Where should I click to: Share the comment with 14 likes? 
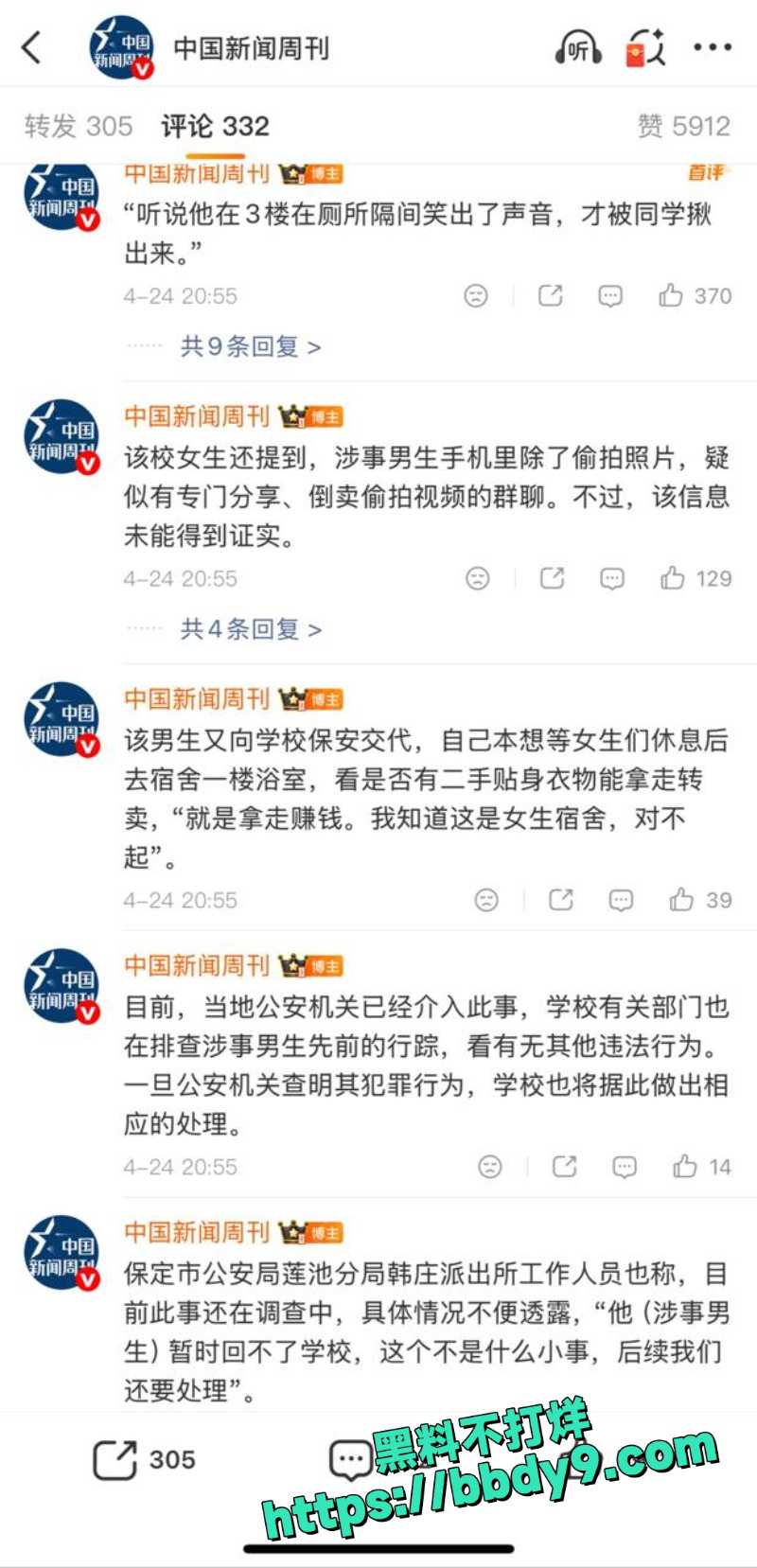(x=565, y=1167)
